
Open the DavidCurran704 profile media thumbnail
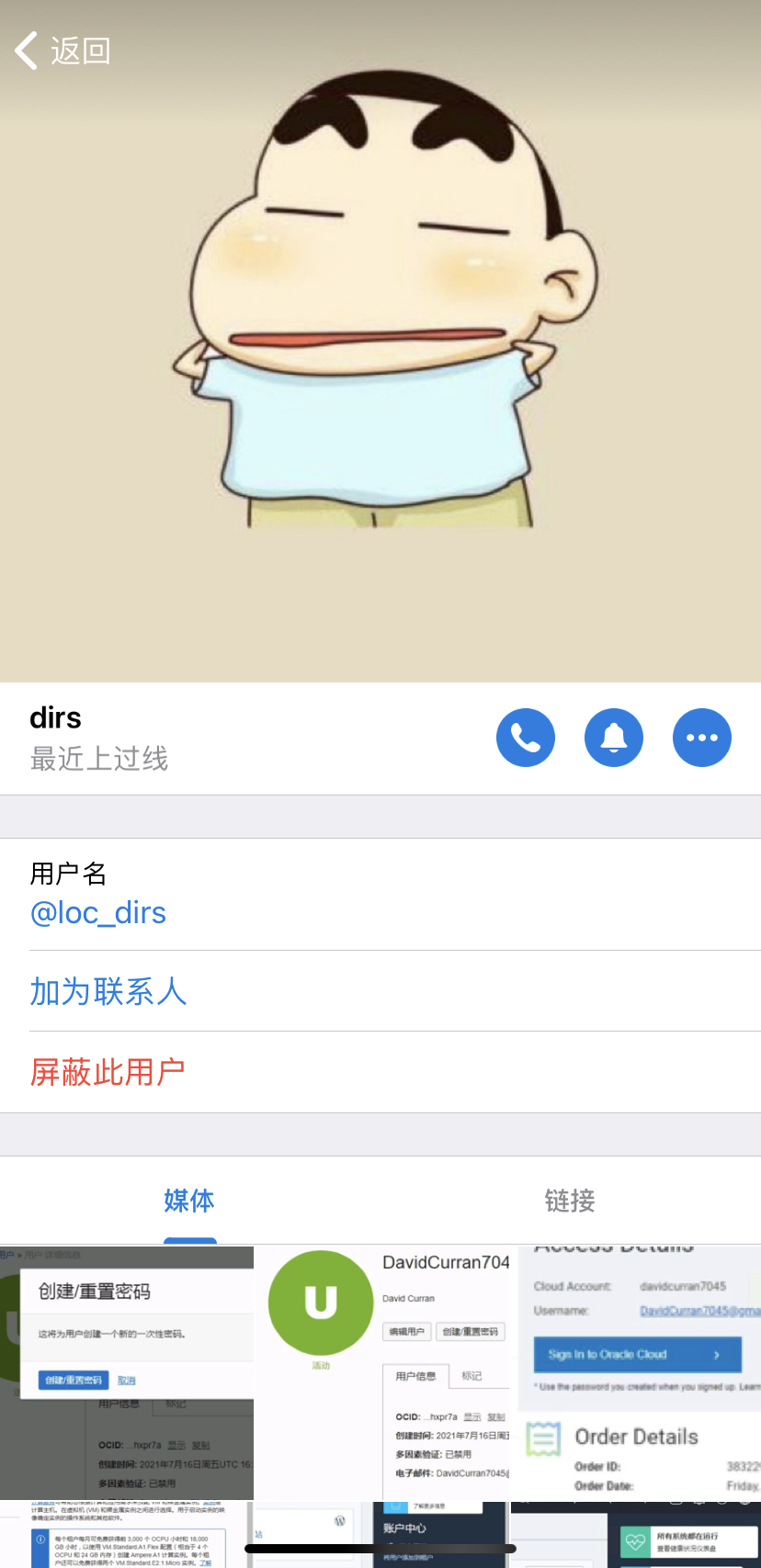pos(381,1373)
